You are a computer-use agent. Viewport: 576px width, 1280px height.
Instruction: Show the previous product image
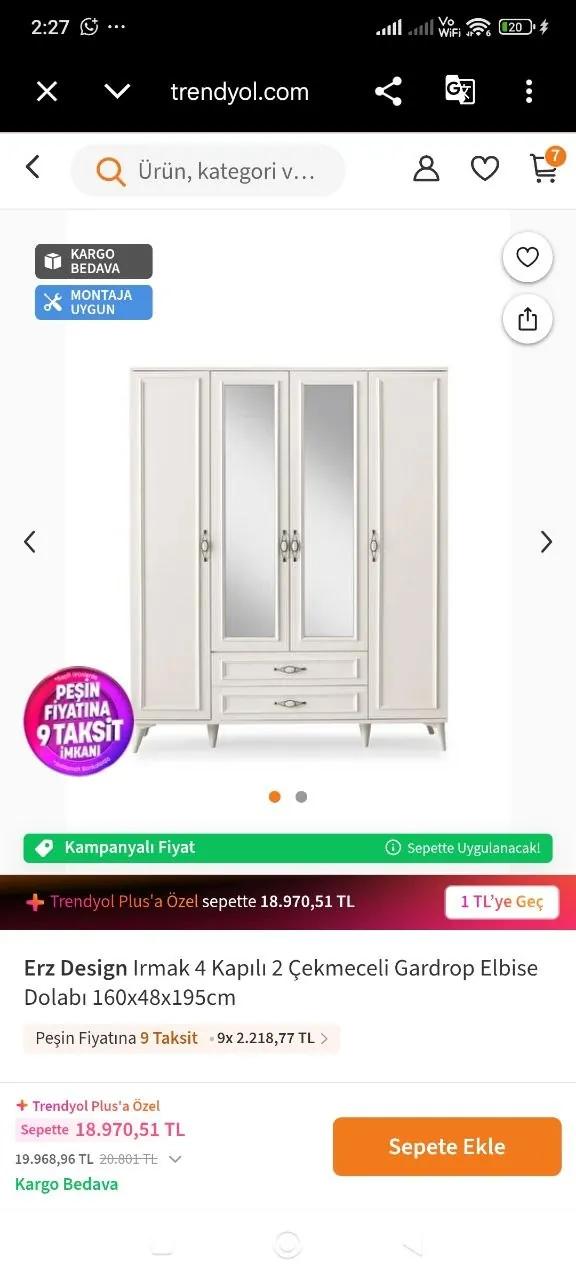(30, 542)
